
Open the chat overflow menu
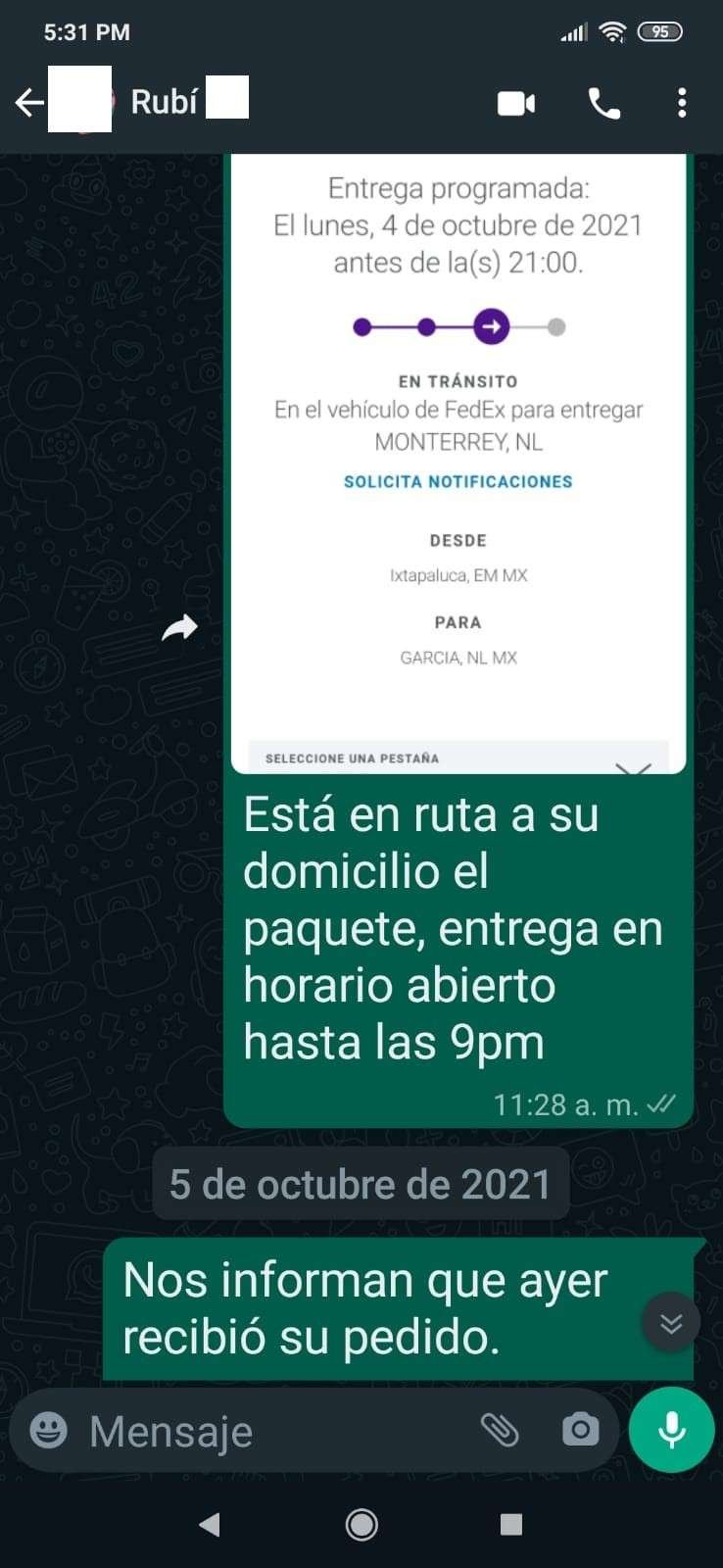(x=682, y=103)
